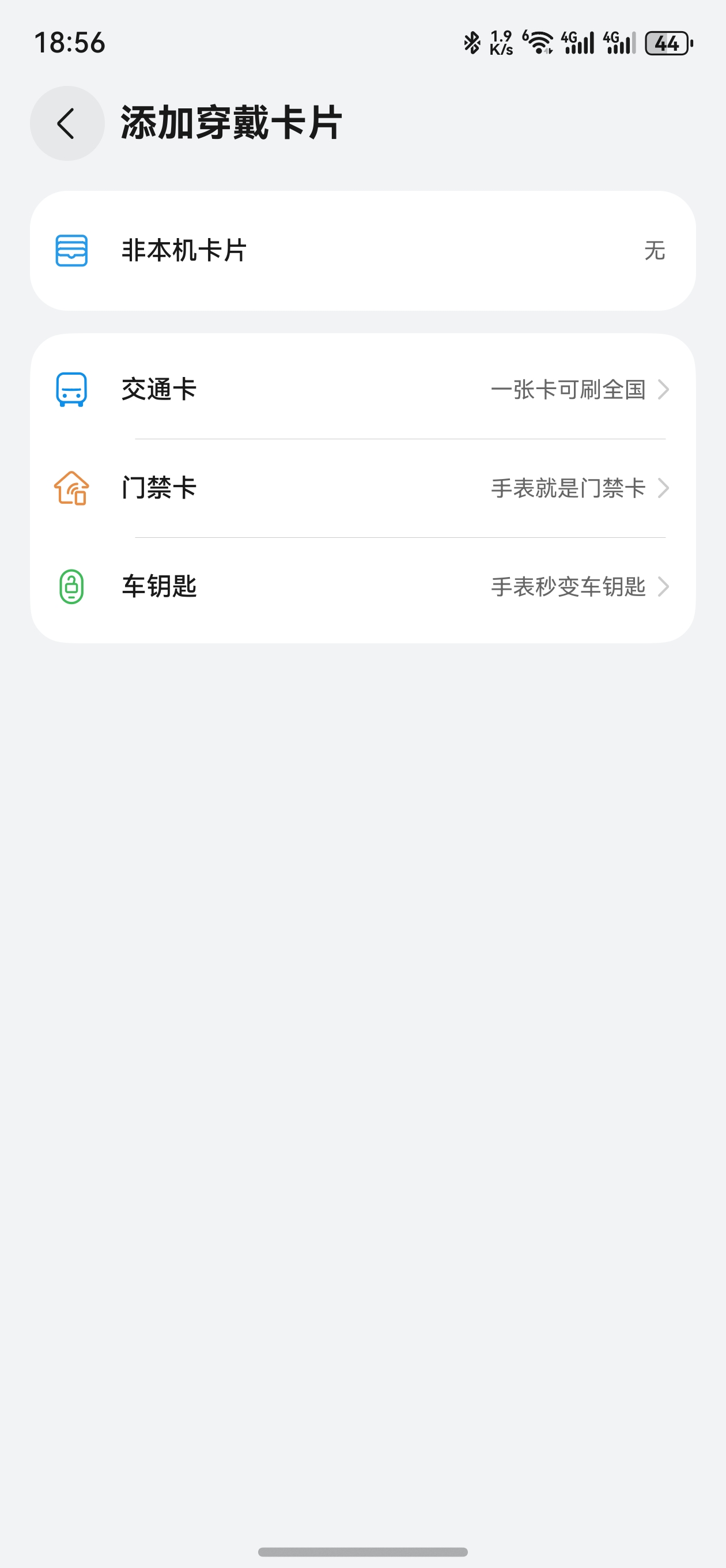Tap the green key icon beside 车钥匙
Screen dimensions: 726x1568
point(71,586)
